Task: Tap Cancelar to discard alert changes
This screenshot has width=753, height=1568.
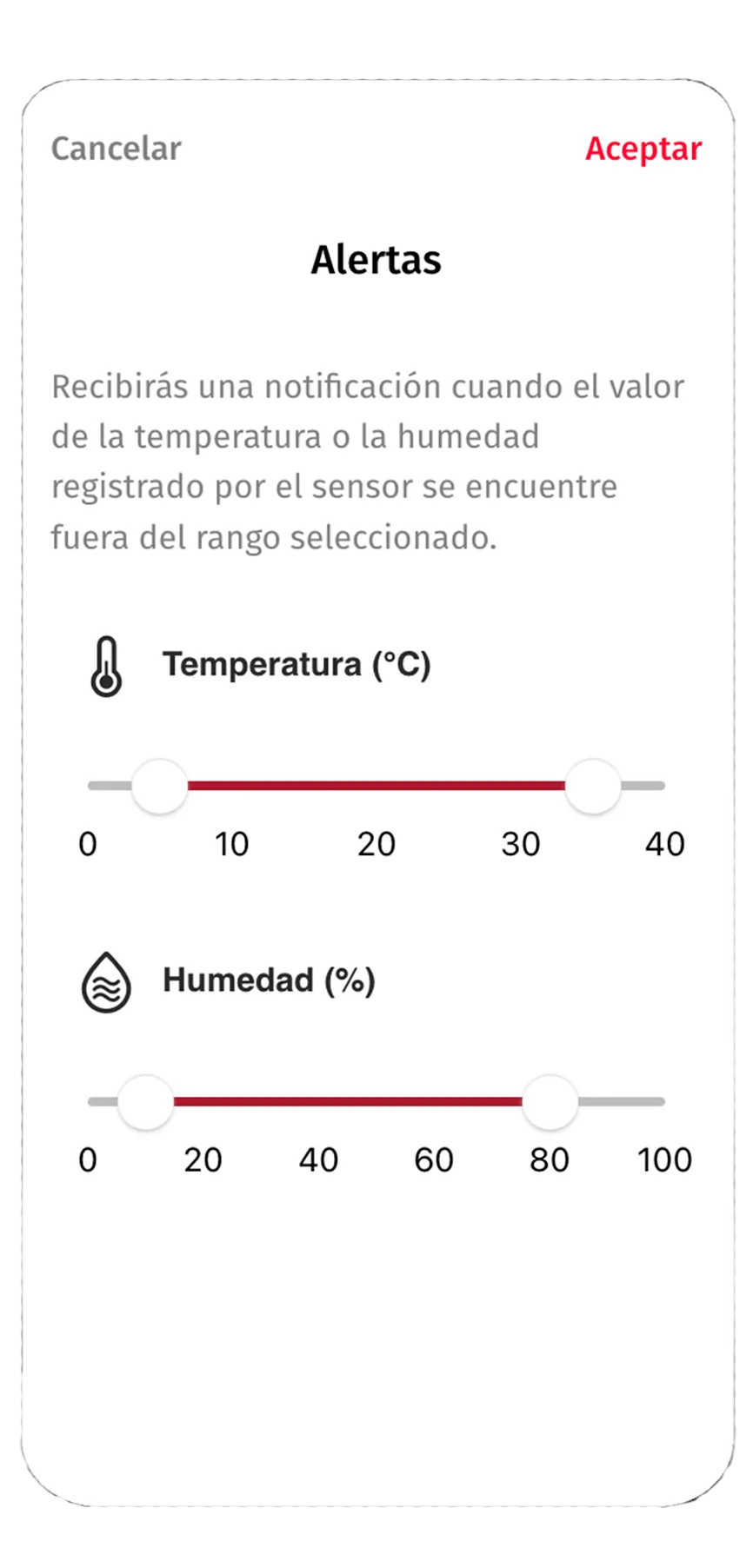Action: tap(116, 149)
